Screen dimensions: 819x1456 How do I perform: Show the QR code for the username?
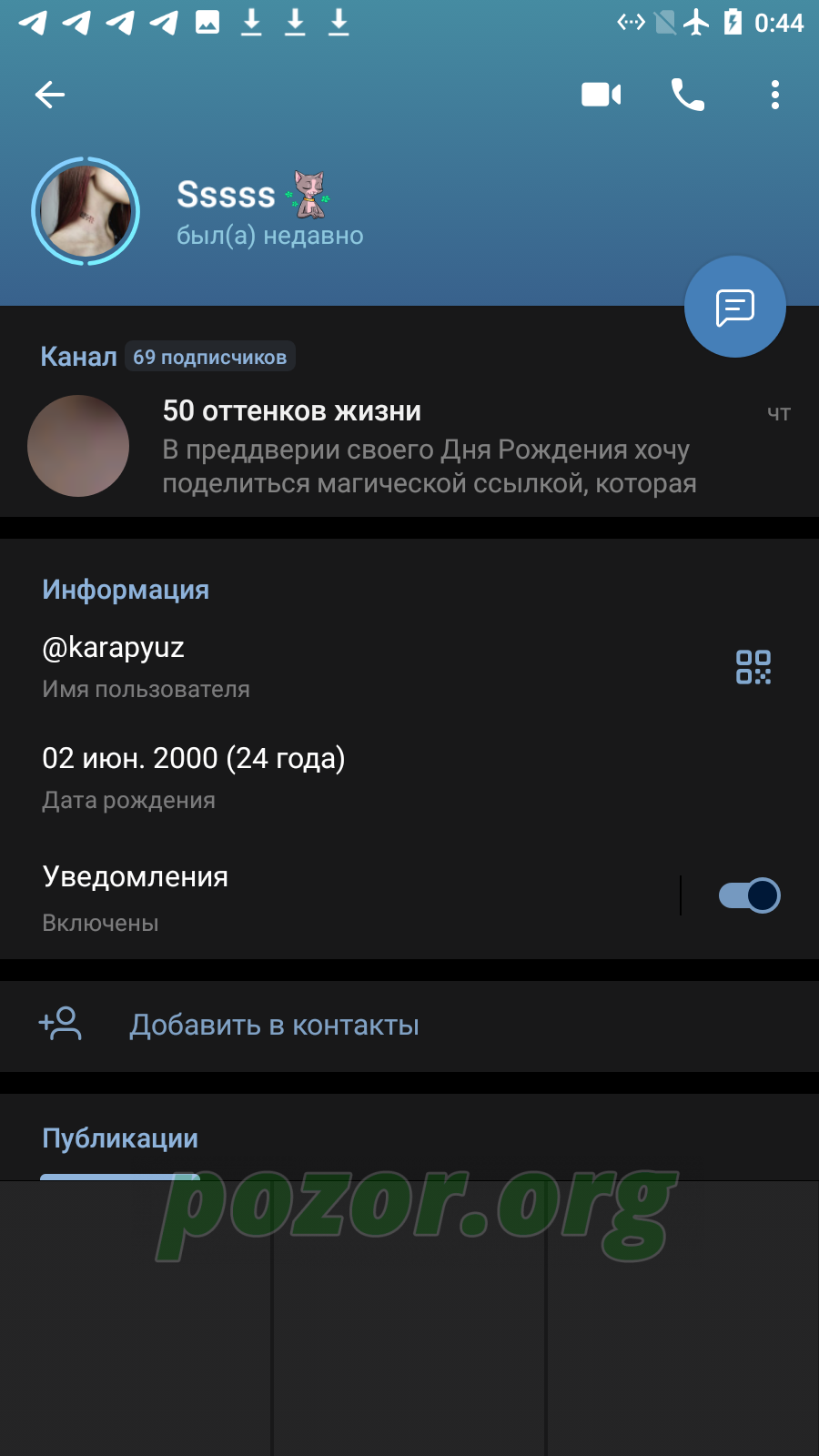pyautogui.click(x=753, y=667)
